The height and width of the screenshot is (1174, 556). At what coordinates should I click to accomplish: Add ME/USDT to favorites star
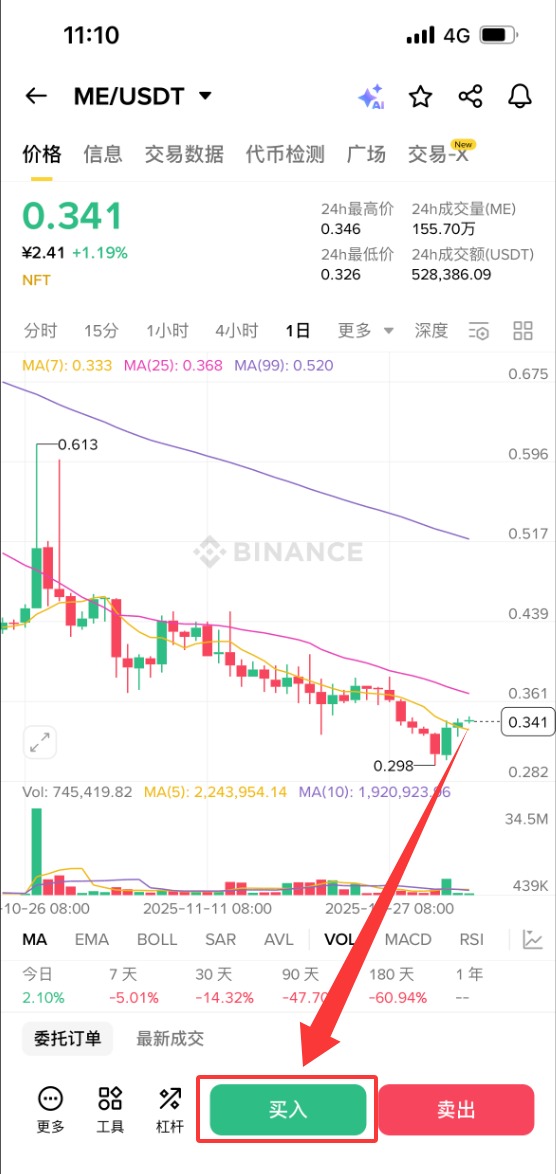pyautogui.click(x=421, y=96)
